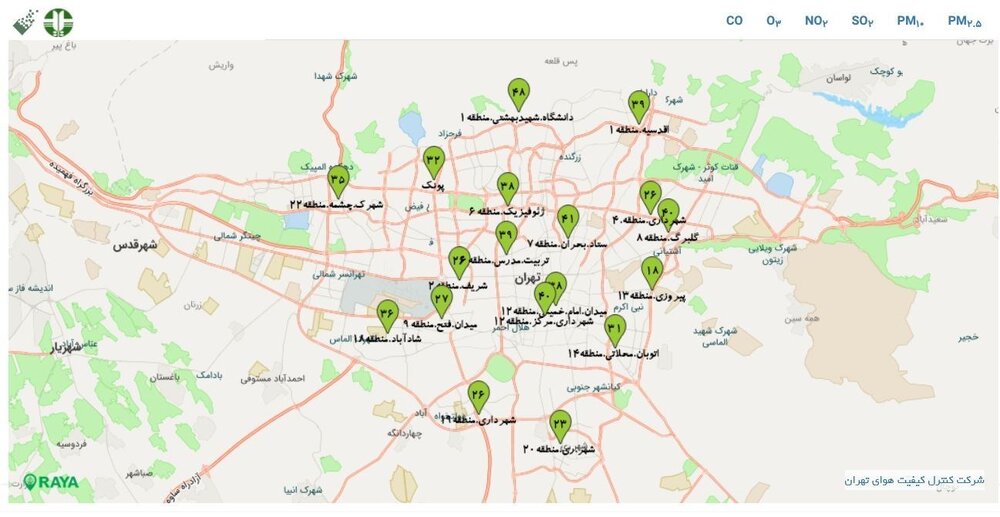Switch to the SO₂ tab

862,20
